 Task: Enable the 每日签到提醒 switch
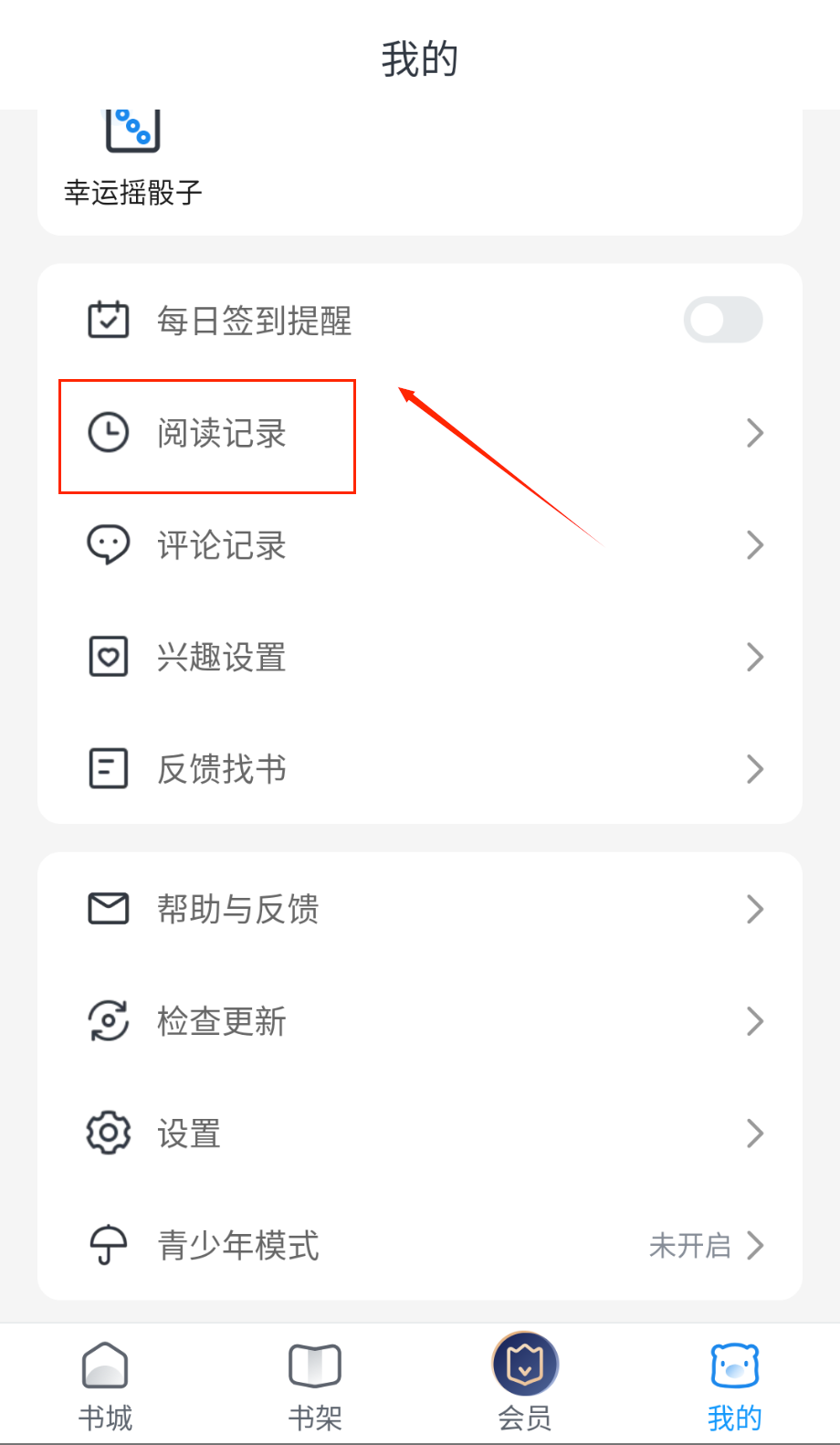pos(723,321)
